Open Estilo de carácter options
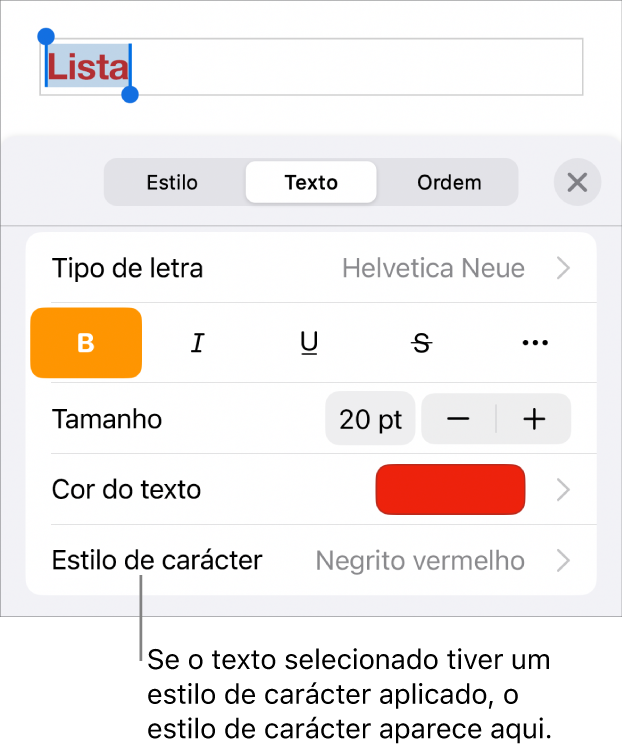 (x=310, y=560)
